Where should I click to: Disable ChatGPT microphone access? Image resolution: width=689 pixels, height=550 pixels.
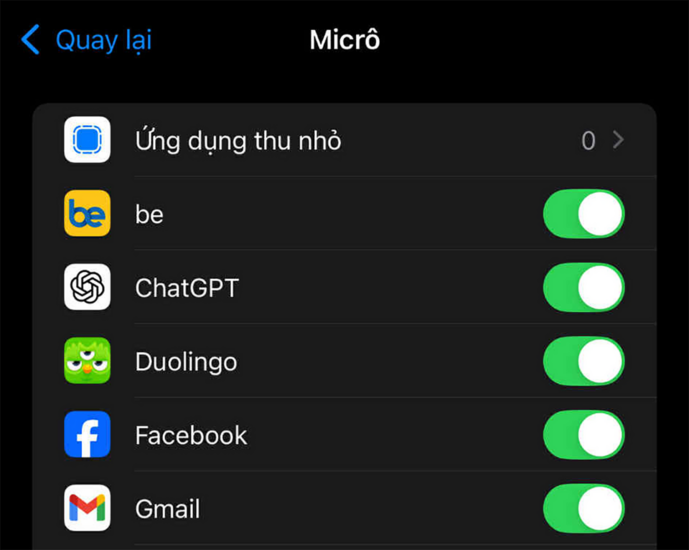(583, 288)
